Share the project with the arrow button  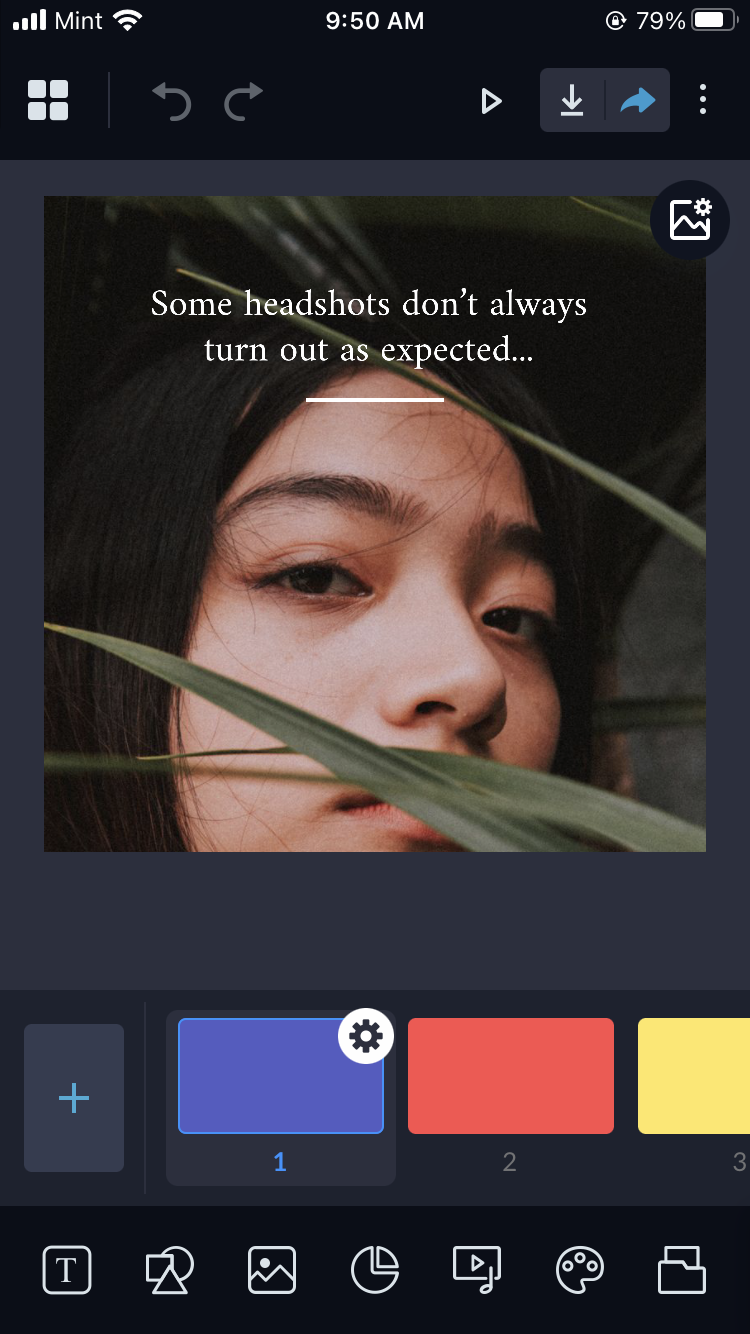click(638, 100)
